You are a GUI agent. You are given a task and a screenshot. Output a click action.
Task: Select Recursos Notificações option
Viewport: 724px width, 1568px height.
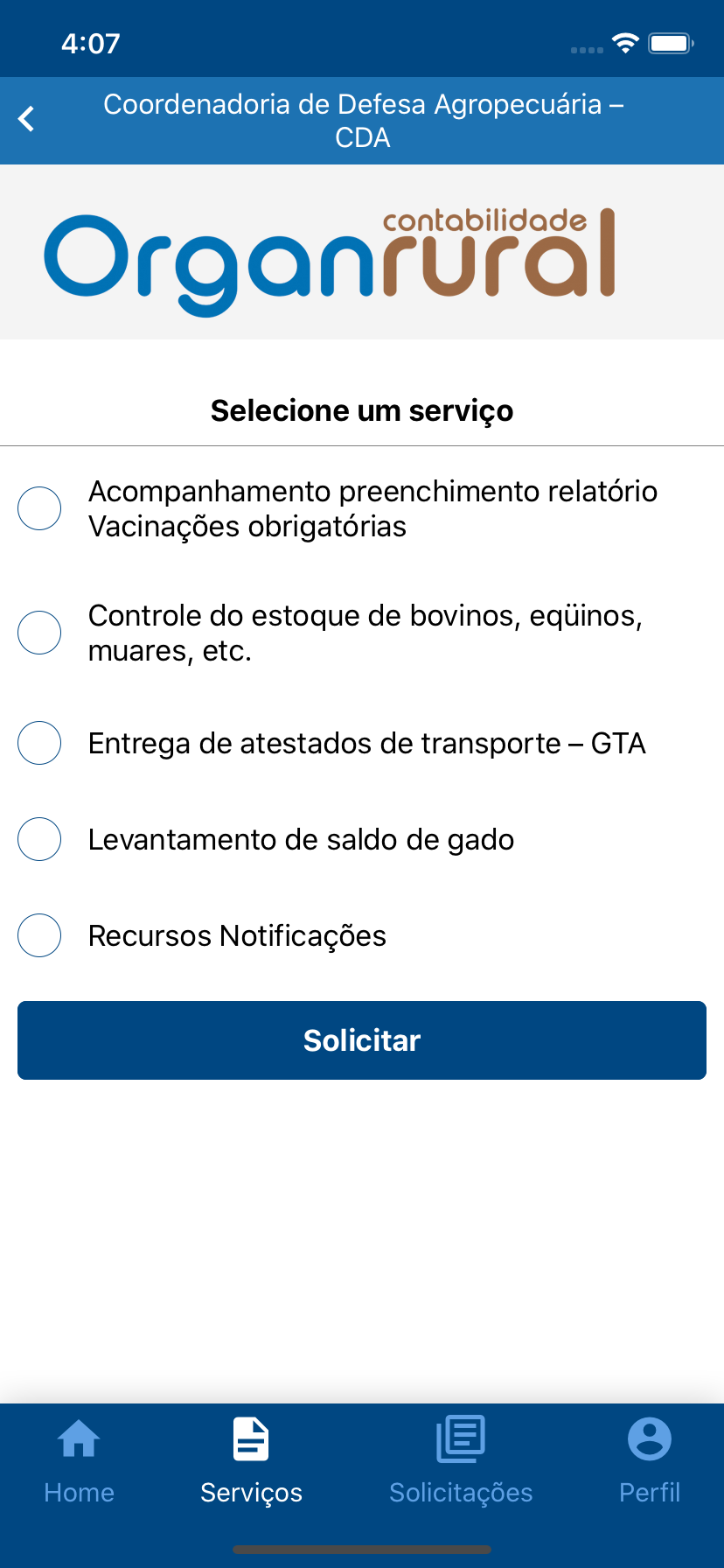coord(39,935)
